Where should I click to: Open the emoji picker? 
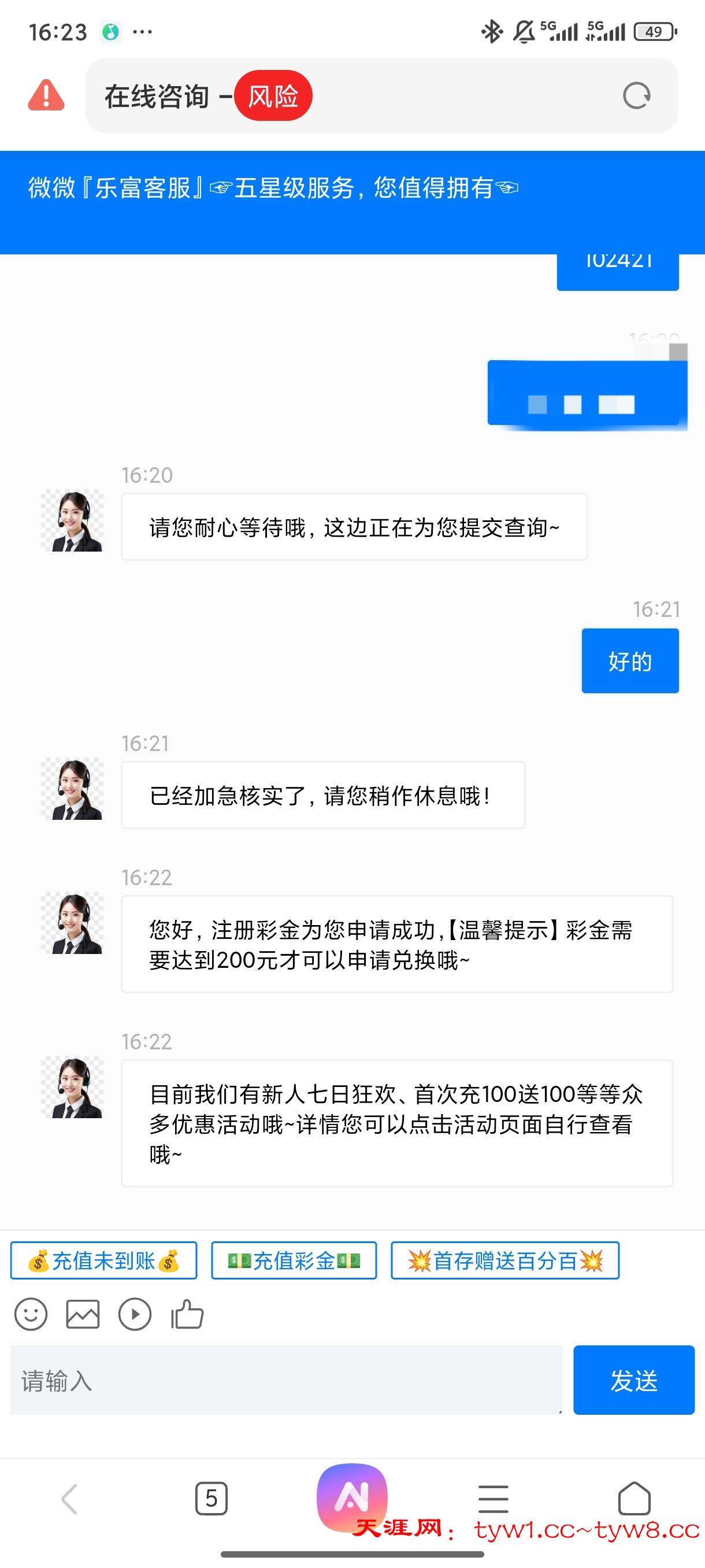pos(31,1315)
